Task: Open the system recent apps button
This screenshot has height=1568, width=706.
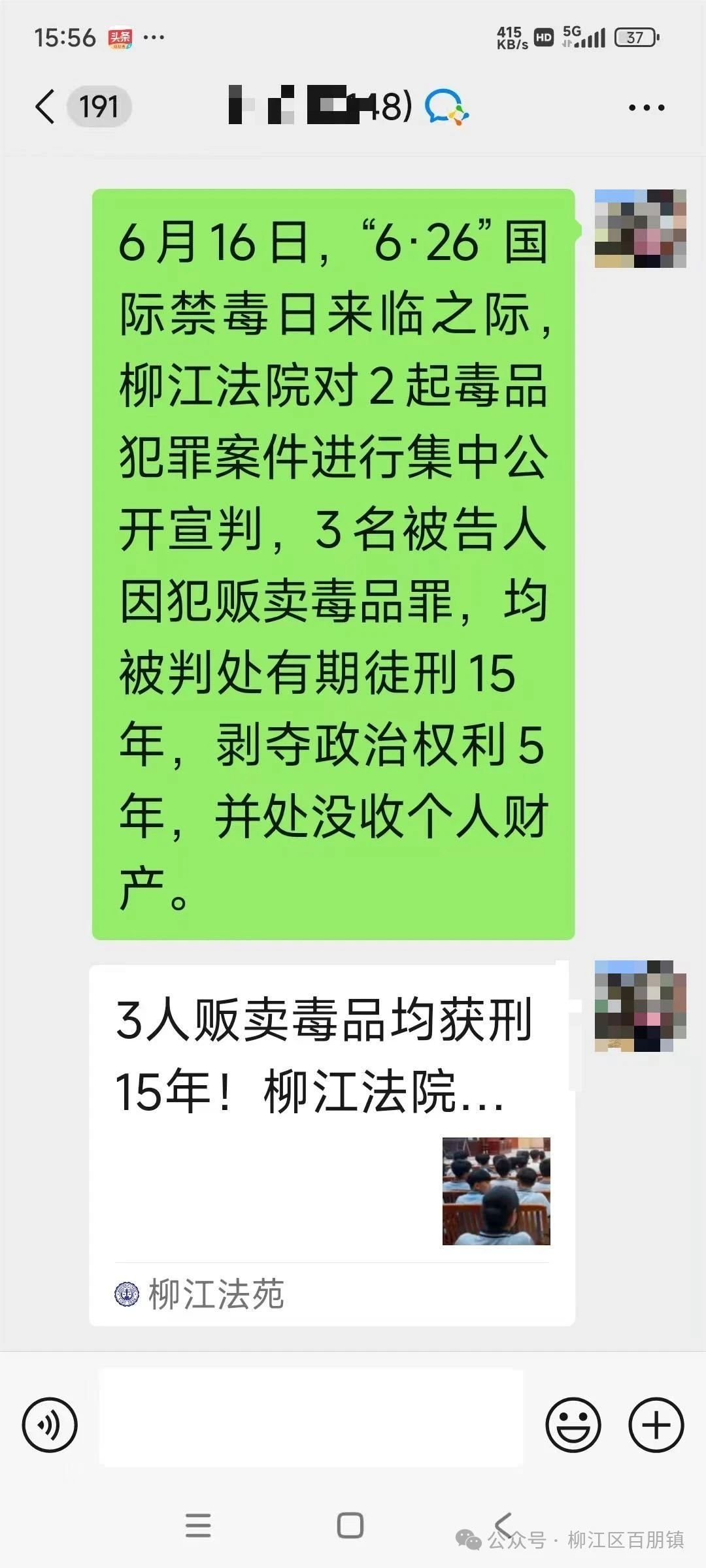Action: [198, 1526]
